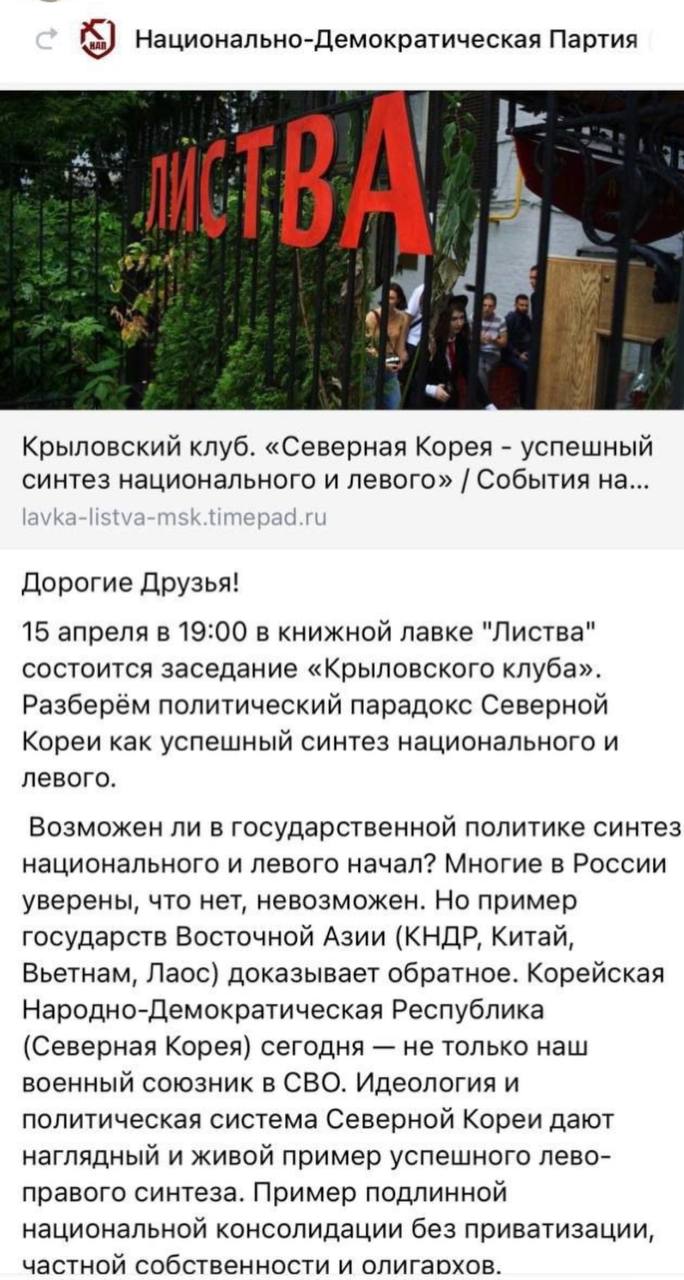The image size is (684, 1280).
Task: Open the Национально-Демократическая Партия source channel
Action: coord(385,41)
